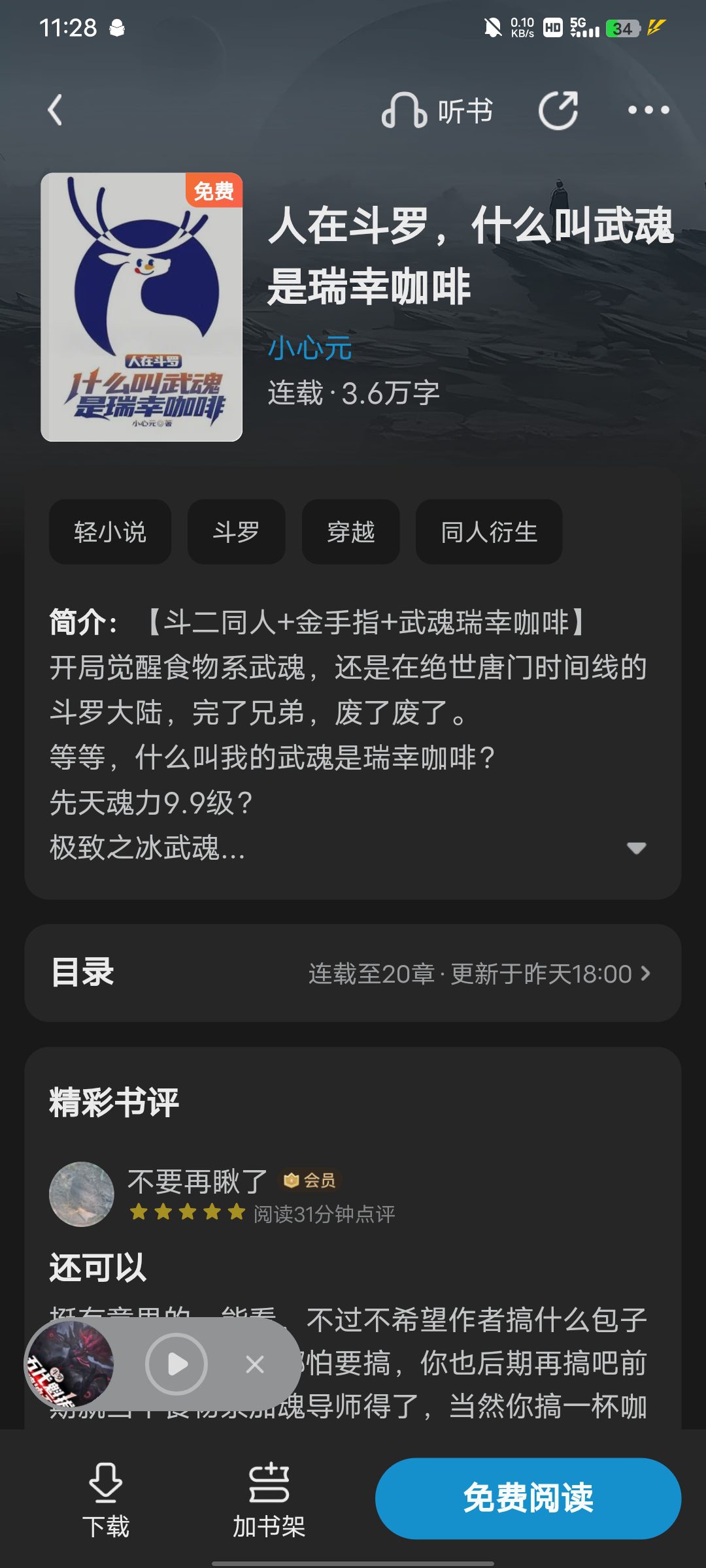Tap the book cover image
This screenshot has height=1568, width=706.
[x=141, y=307]
